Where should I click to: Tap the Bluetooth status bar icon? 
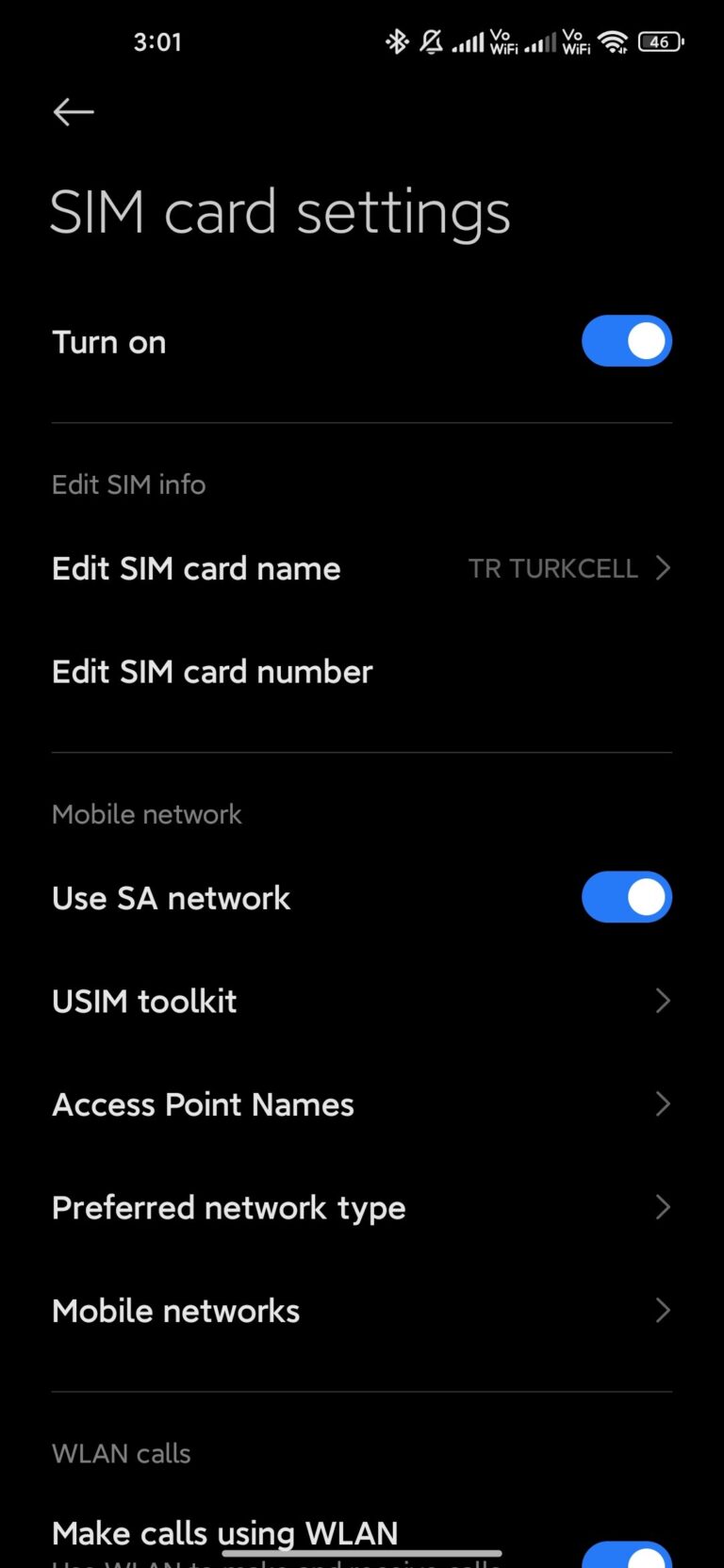coord(397,42)
